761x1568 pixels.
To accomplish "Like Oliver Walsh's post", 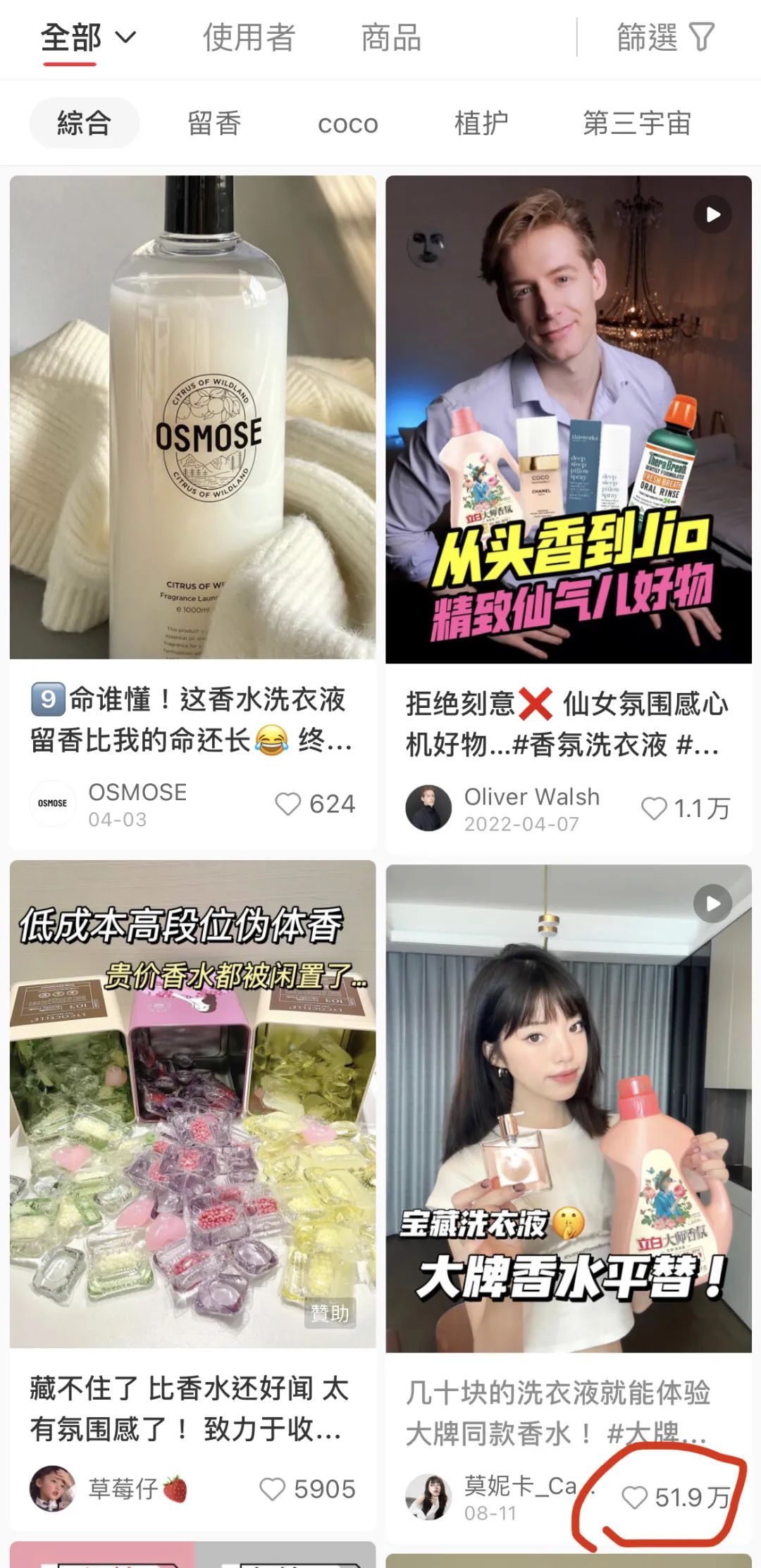I will click(x=654, y=808).
